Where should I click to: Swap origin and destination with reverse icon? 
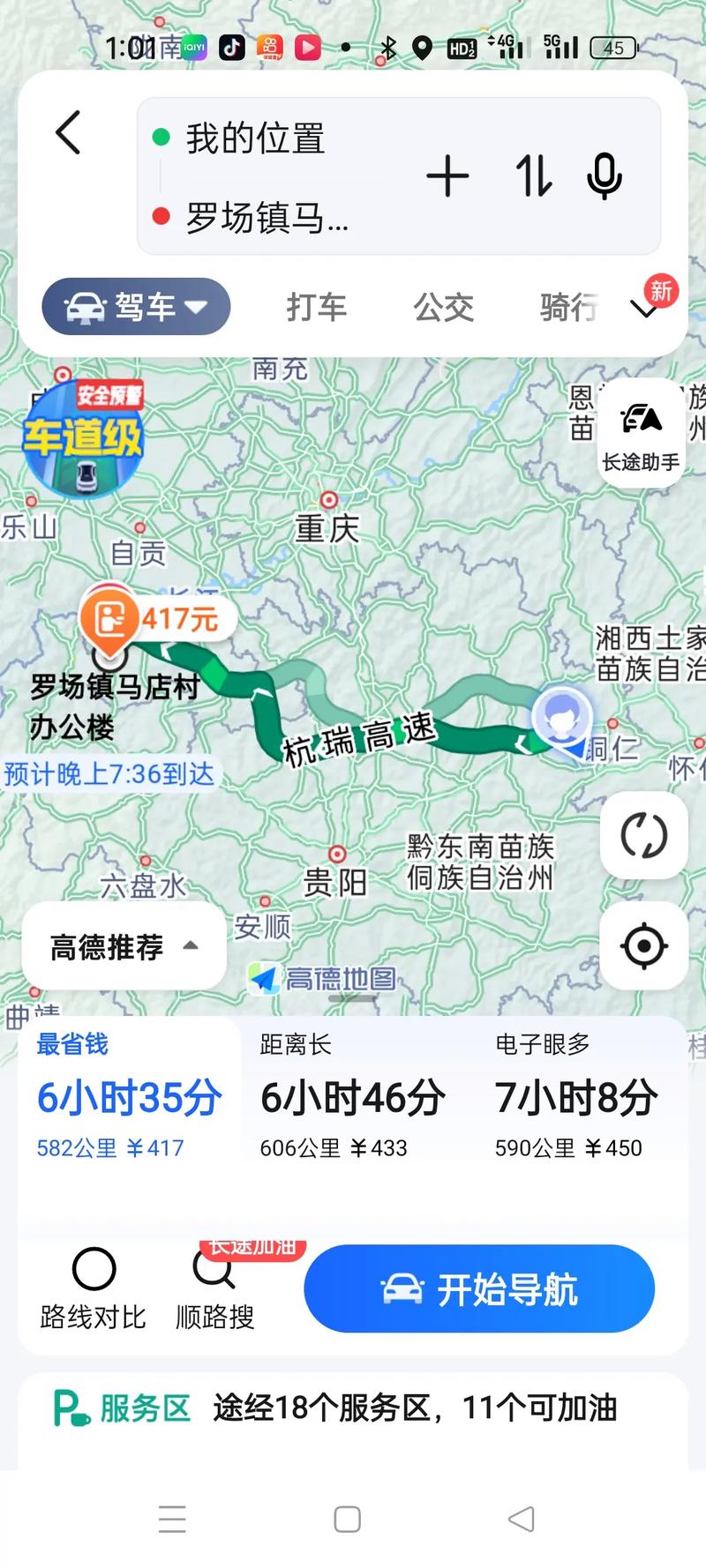[532, 176]
